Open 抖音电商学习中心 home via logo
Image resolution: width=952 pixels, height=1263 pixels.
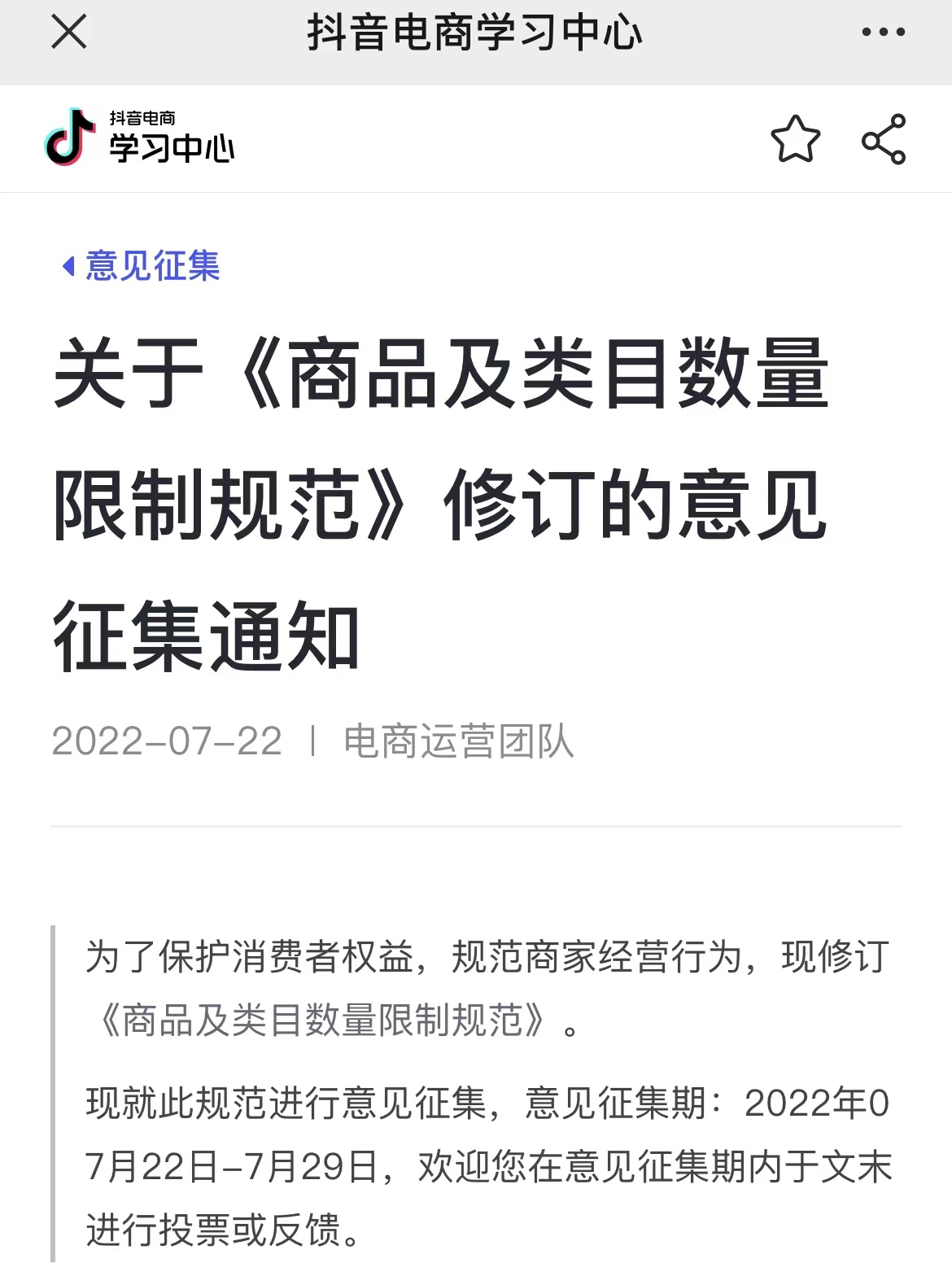[139, 138]
